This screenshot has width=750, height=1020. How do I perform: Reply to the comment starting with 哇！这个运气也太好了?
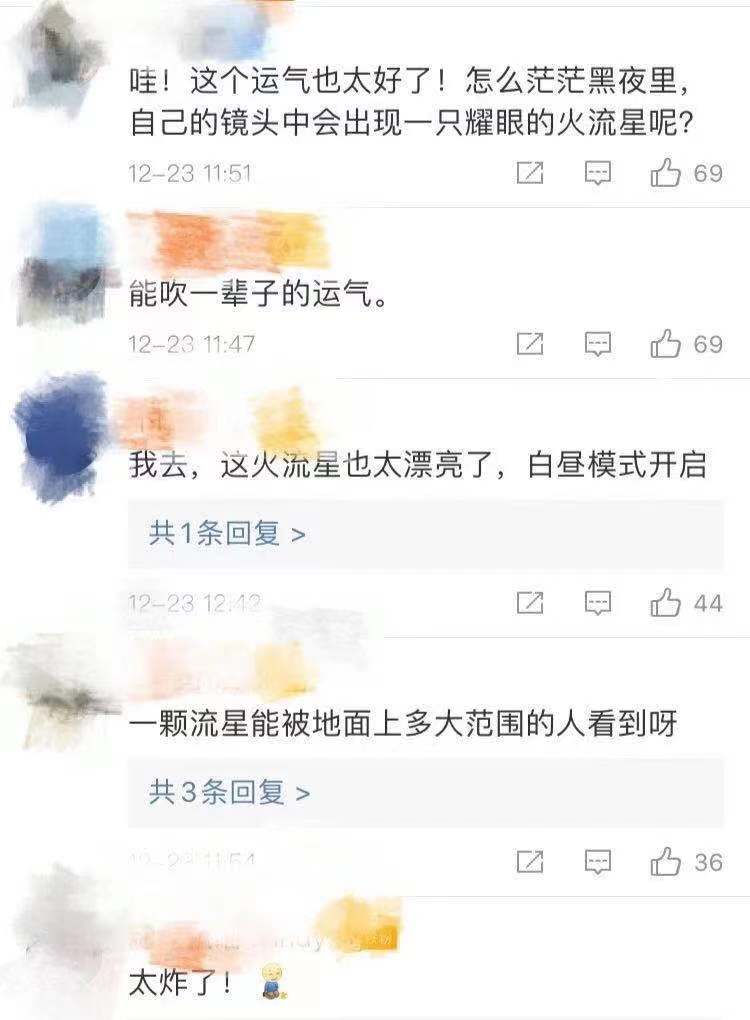coord(597,173)
